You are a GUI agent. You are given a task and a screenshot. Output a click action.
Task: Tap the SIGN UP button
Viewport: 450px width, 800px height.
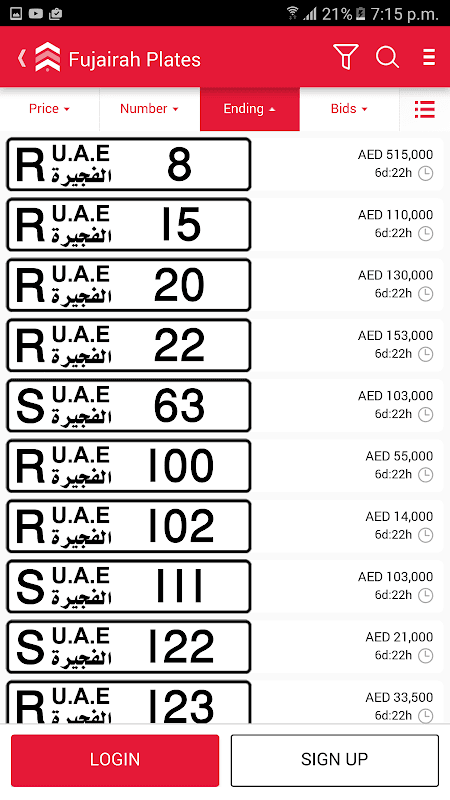pos(335,760)
